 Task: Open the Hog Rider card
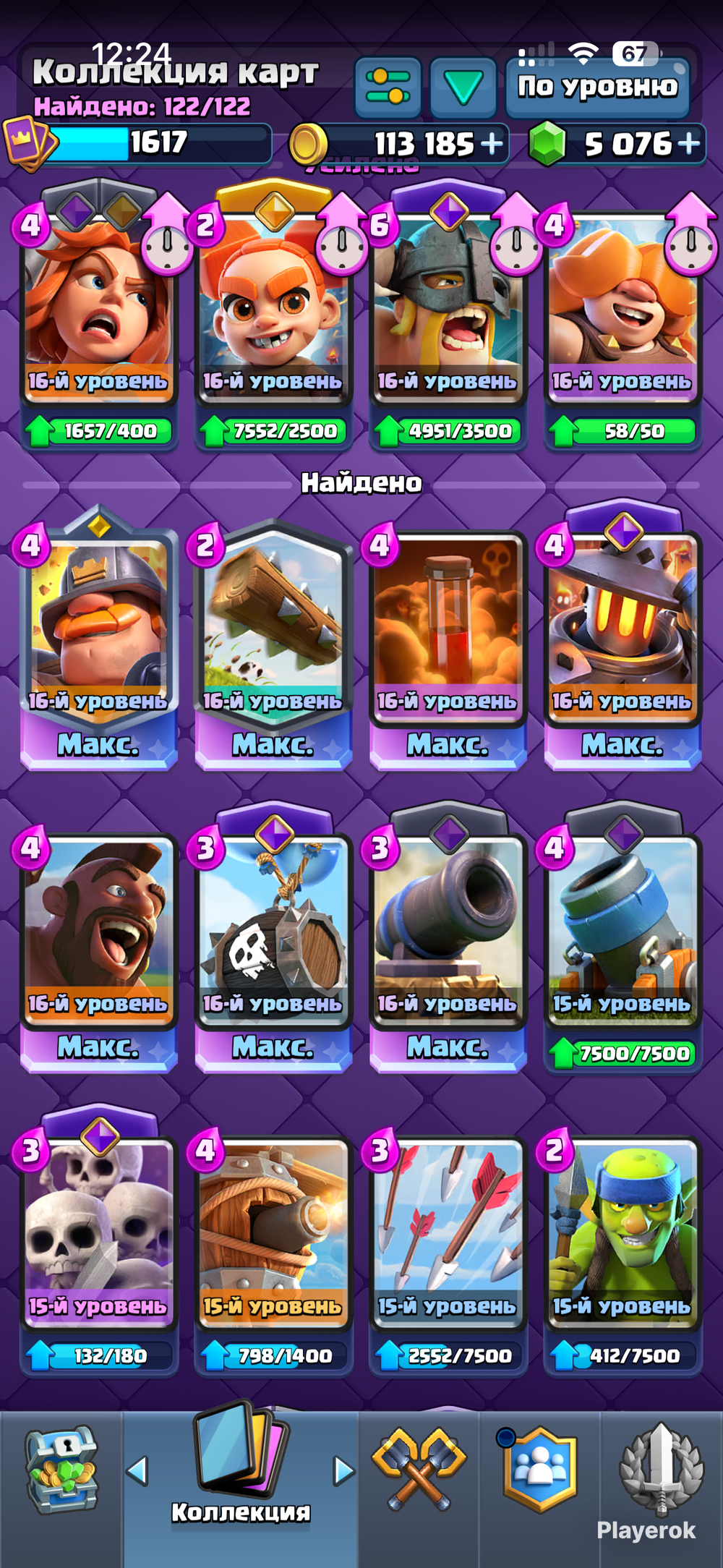tap(99, 949)
